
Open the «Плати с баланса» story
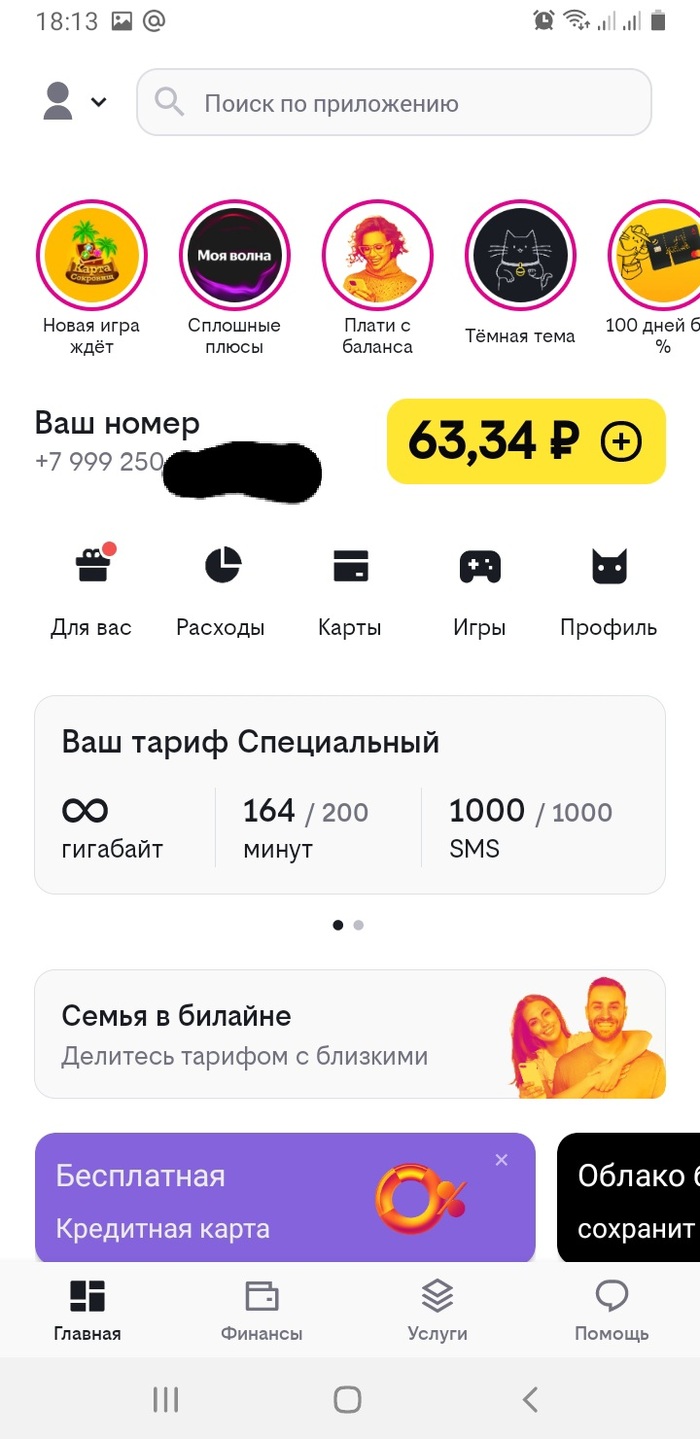(x=377, y=255)
